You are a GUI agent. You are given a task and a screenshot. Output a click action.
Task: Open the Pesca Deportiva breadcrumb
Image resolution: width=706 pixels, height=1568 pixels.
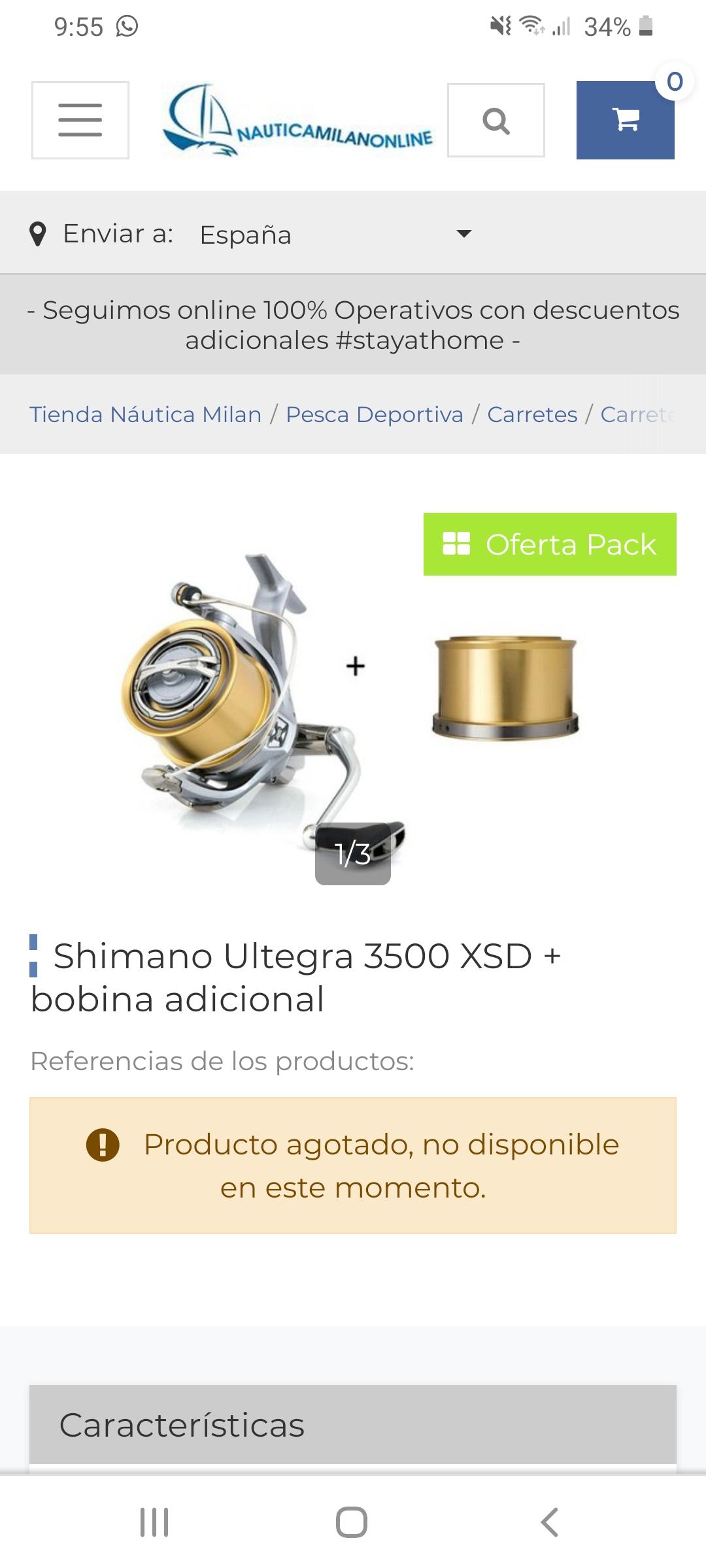click(375, 414)
